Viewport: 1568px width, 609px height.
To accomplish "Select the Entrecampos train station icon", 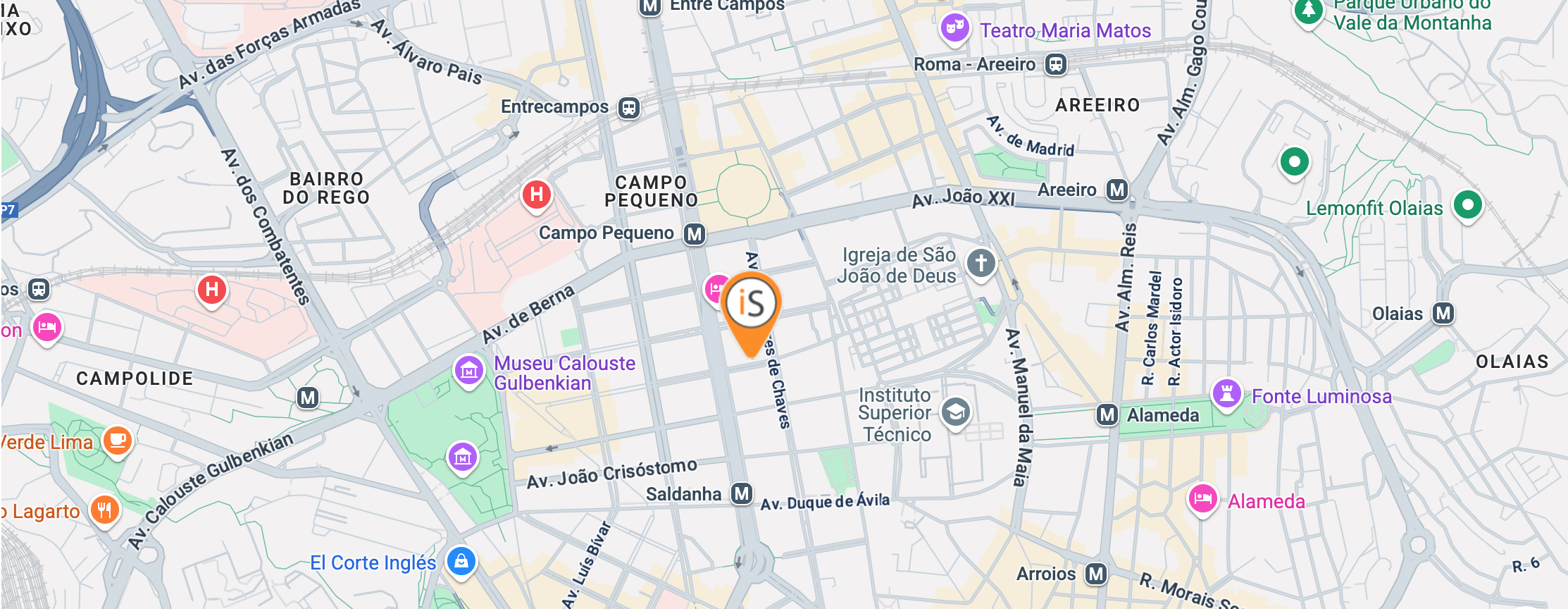I will coord(629,108).
